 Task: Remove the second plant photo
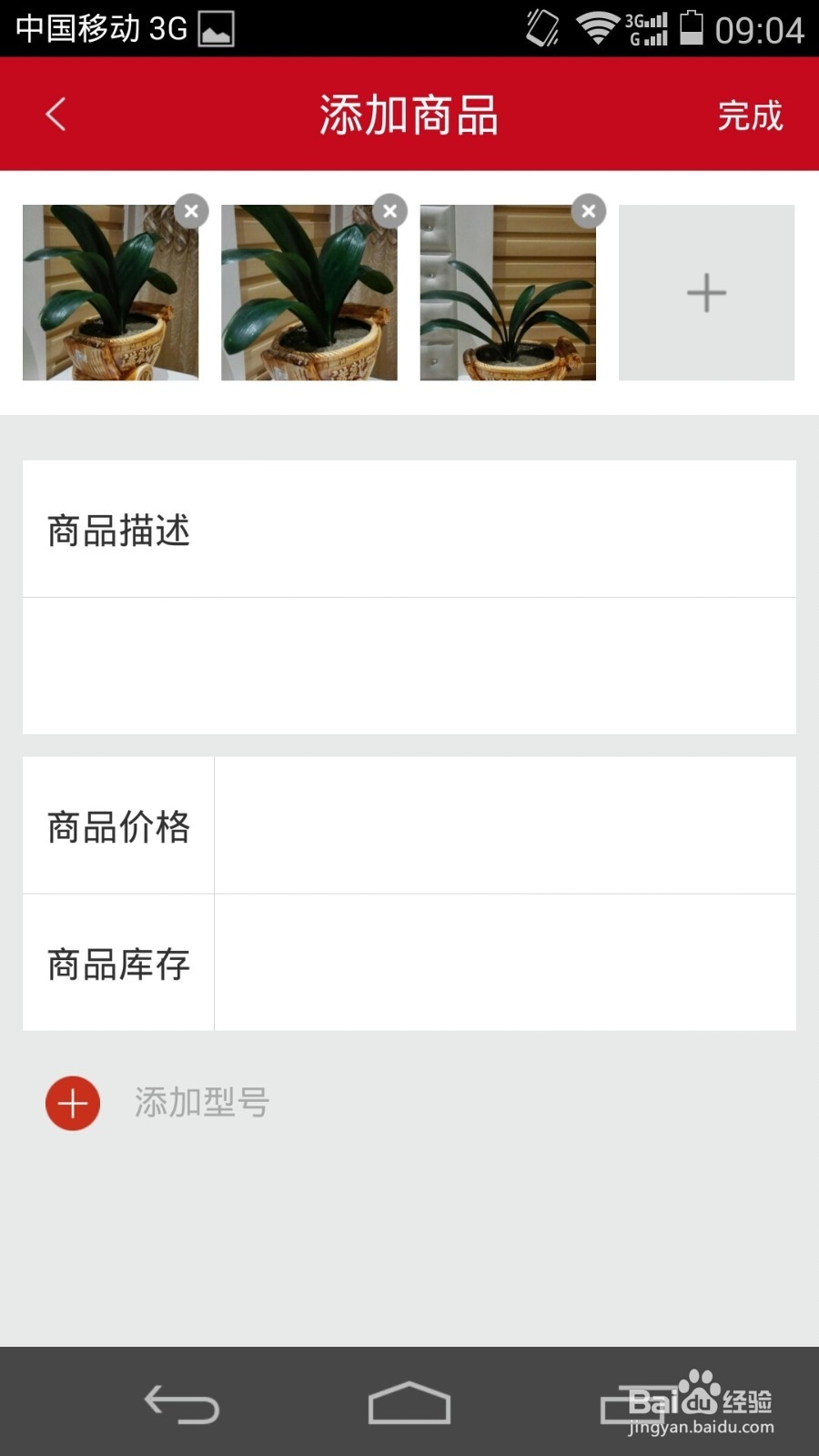[x=390, y=211]
